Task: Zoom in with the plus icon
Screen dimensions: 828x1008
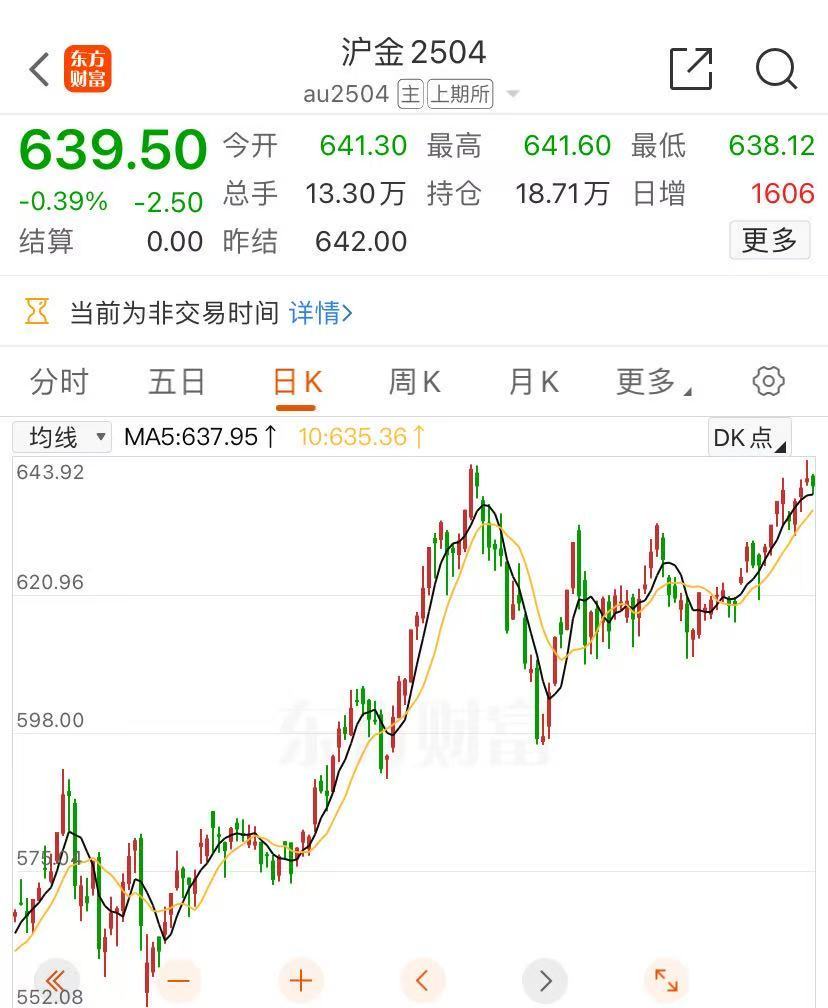Action: click(300, 981)
